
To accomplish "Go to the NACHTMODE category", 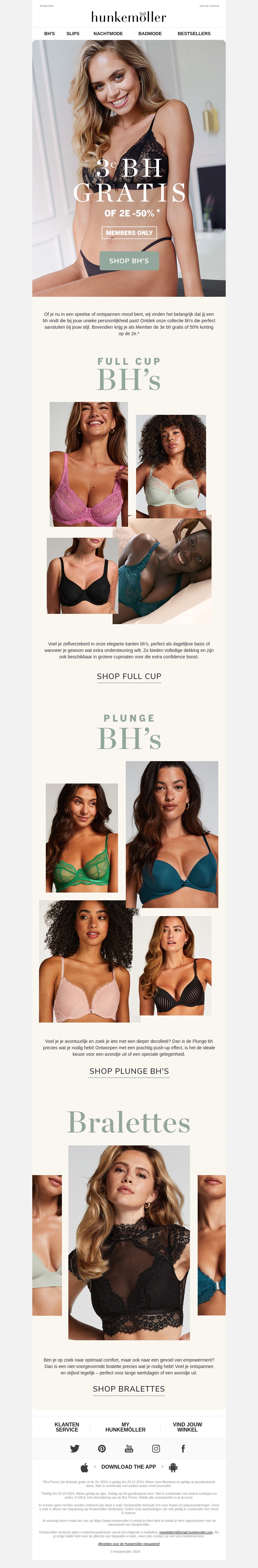I will point(108,34).
